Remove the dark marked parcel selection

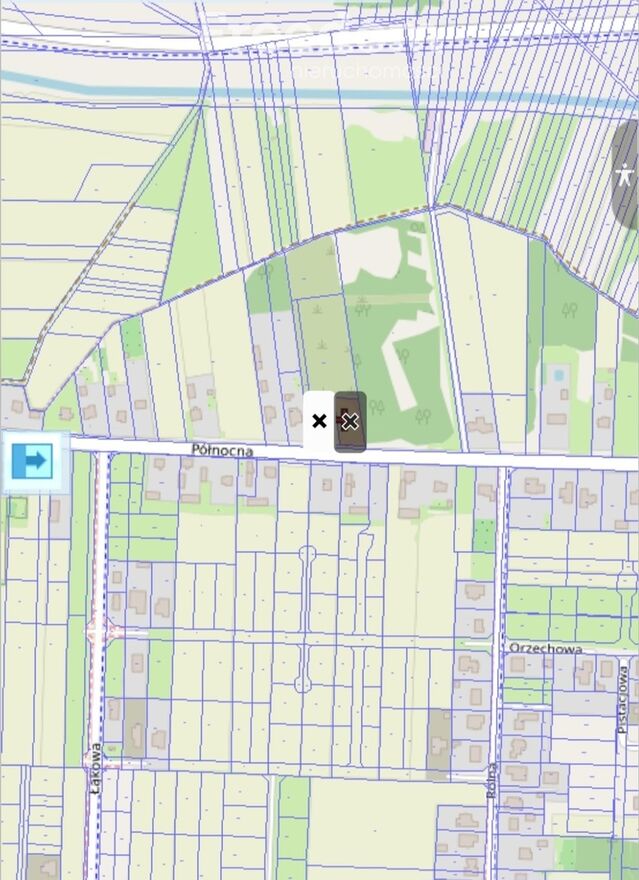pos(349,421)
